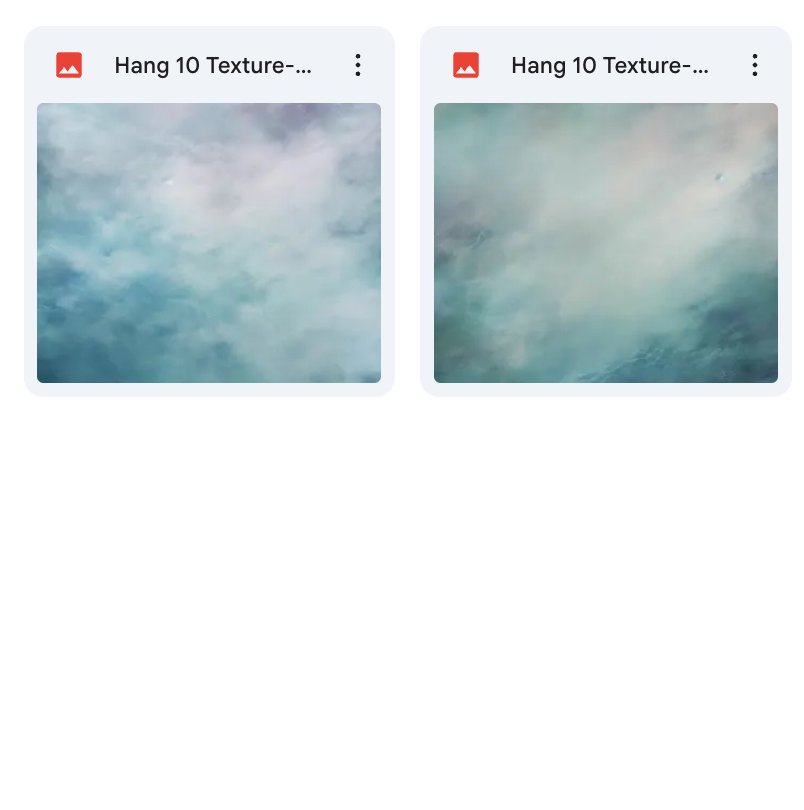Image resolution: width=804 pixels, height=810 pixels.
Task: Open the green-teal streaked Hang 10 Texture image
Action: coord(605,243)
